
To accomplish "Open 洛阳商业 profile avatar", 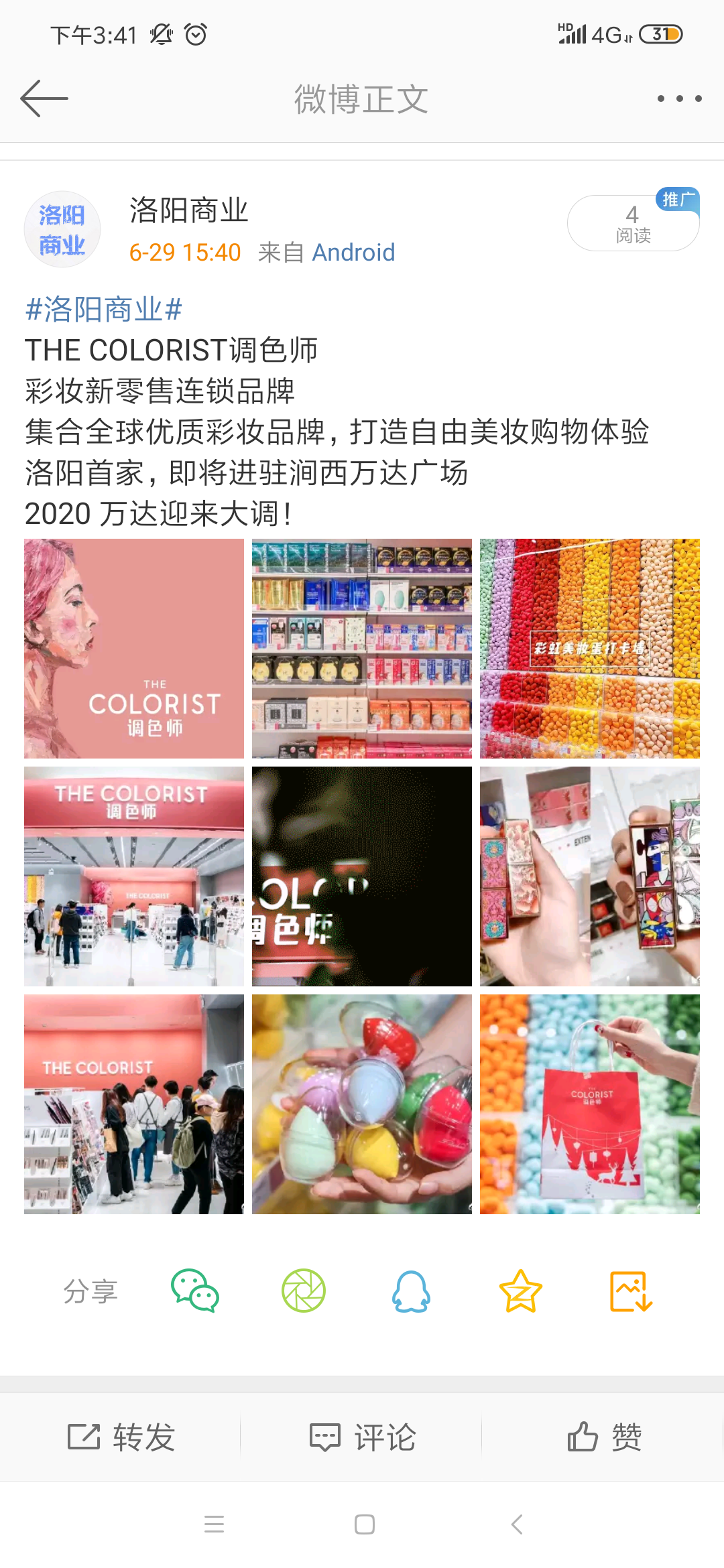I will click(x=62, y=229).
